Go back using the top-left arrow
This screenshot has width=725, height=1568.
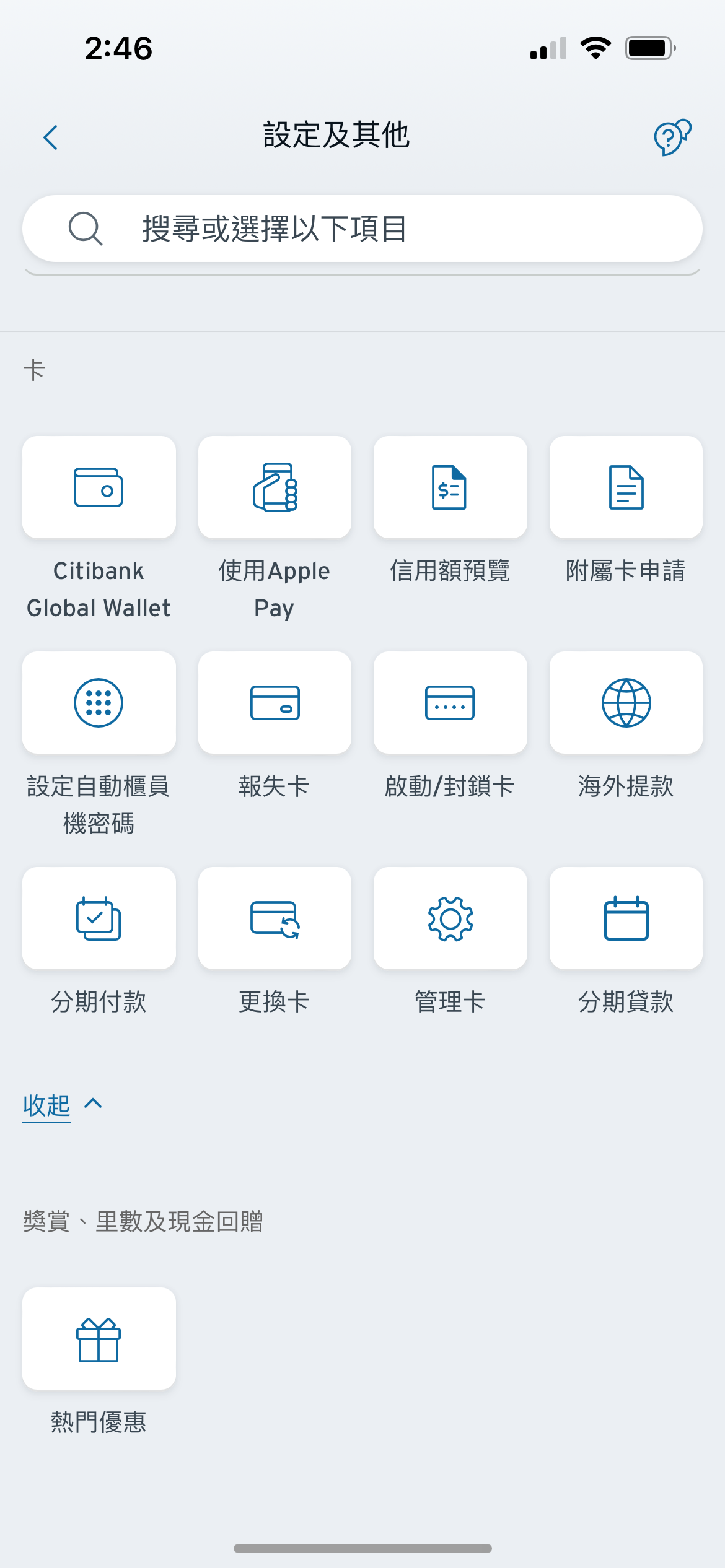click(x=51, y=137)
